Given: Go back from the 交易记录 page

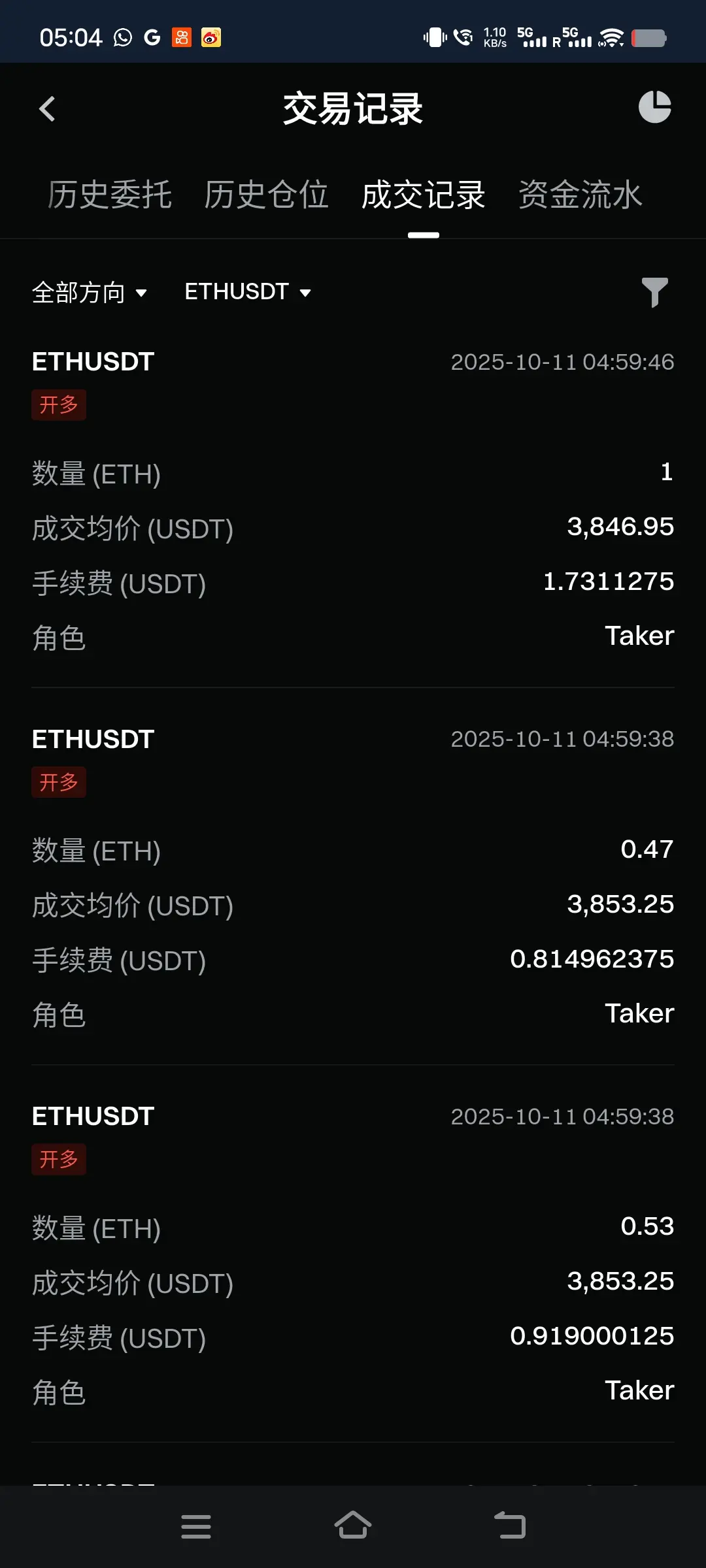Looking at the screenshot, I should click(x=47, y=109).
